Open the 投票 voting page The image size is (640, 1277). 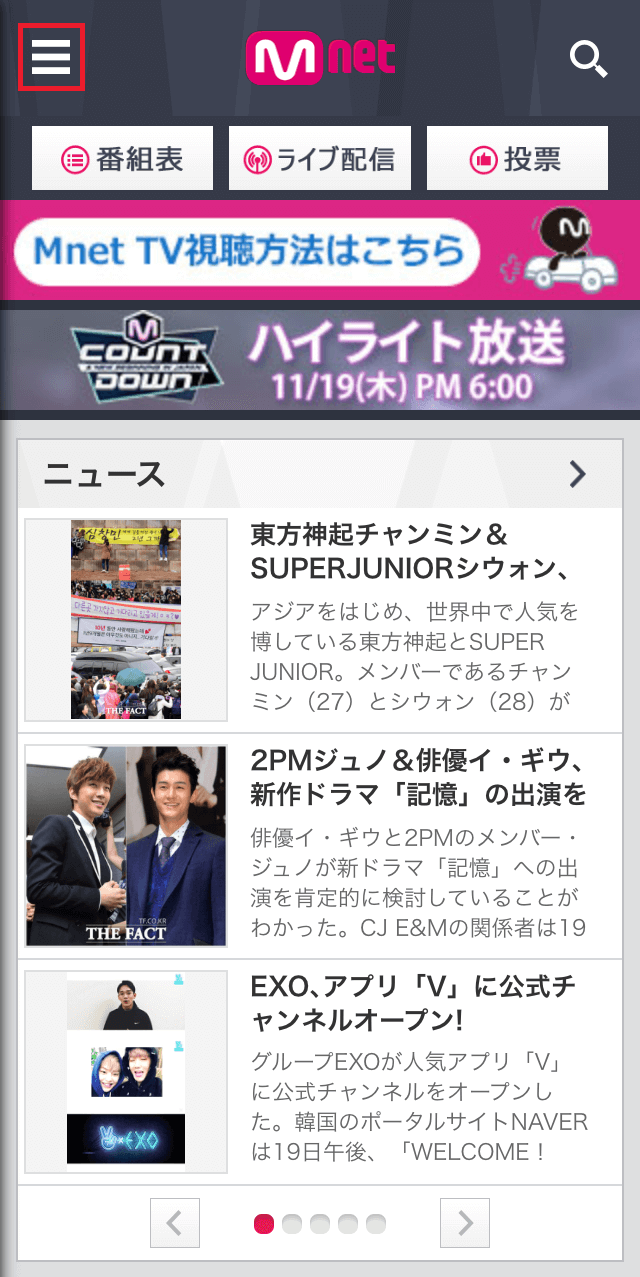pos(517,159)
